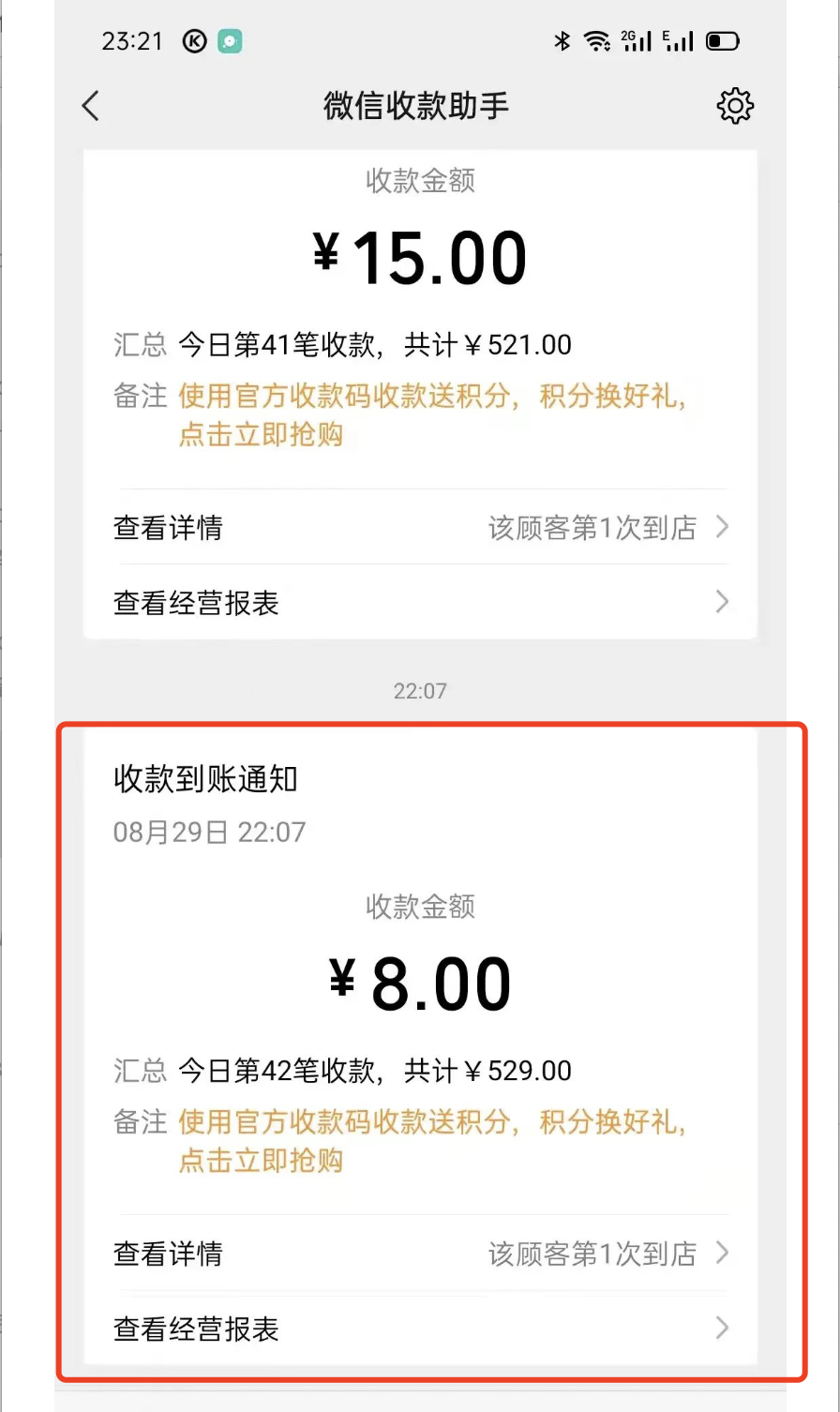
Task: Go back from 微信收款助手
Action: 91,106
